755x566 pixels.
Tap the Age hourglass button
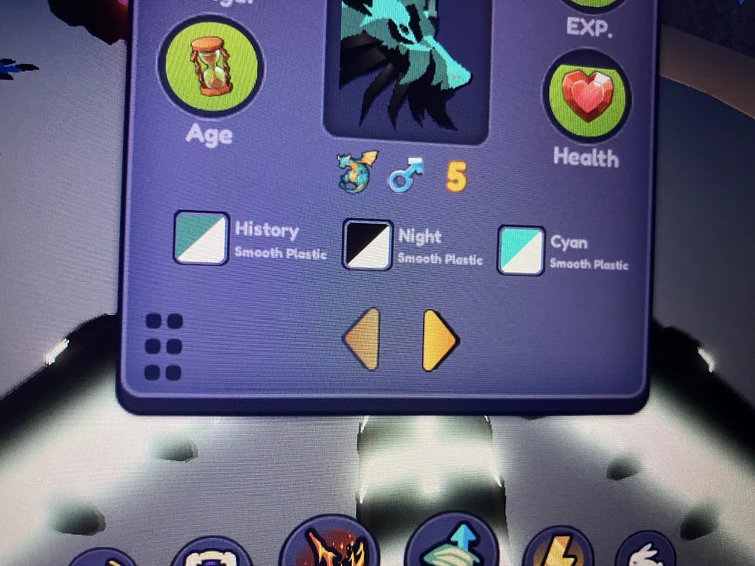pyautogui.click(x=211, y=66)
